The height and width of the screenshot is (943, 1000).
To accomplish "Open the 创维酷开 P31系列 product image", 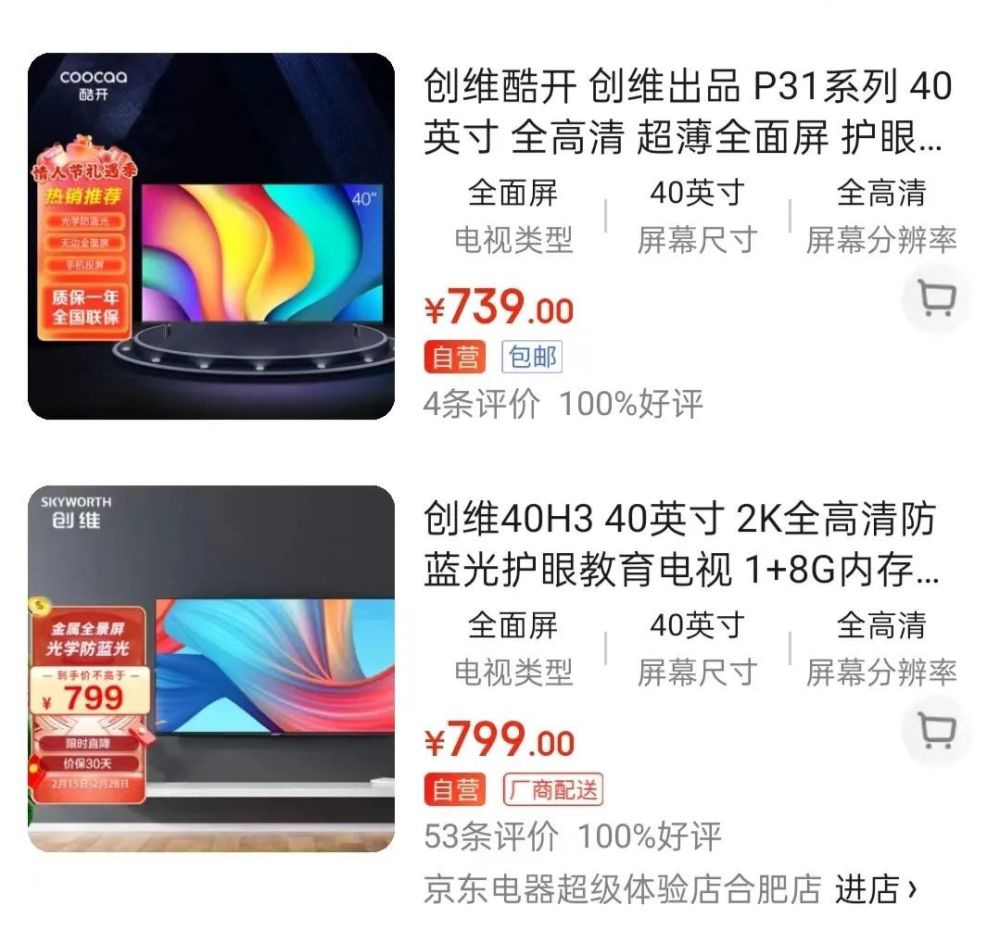I will pos(211,236).
